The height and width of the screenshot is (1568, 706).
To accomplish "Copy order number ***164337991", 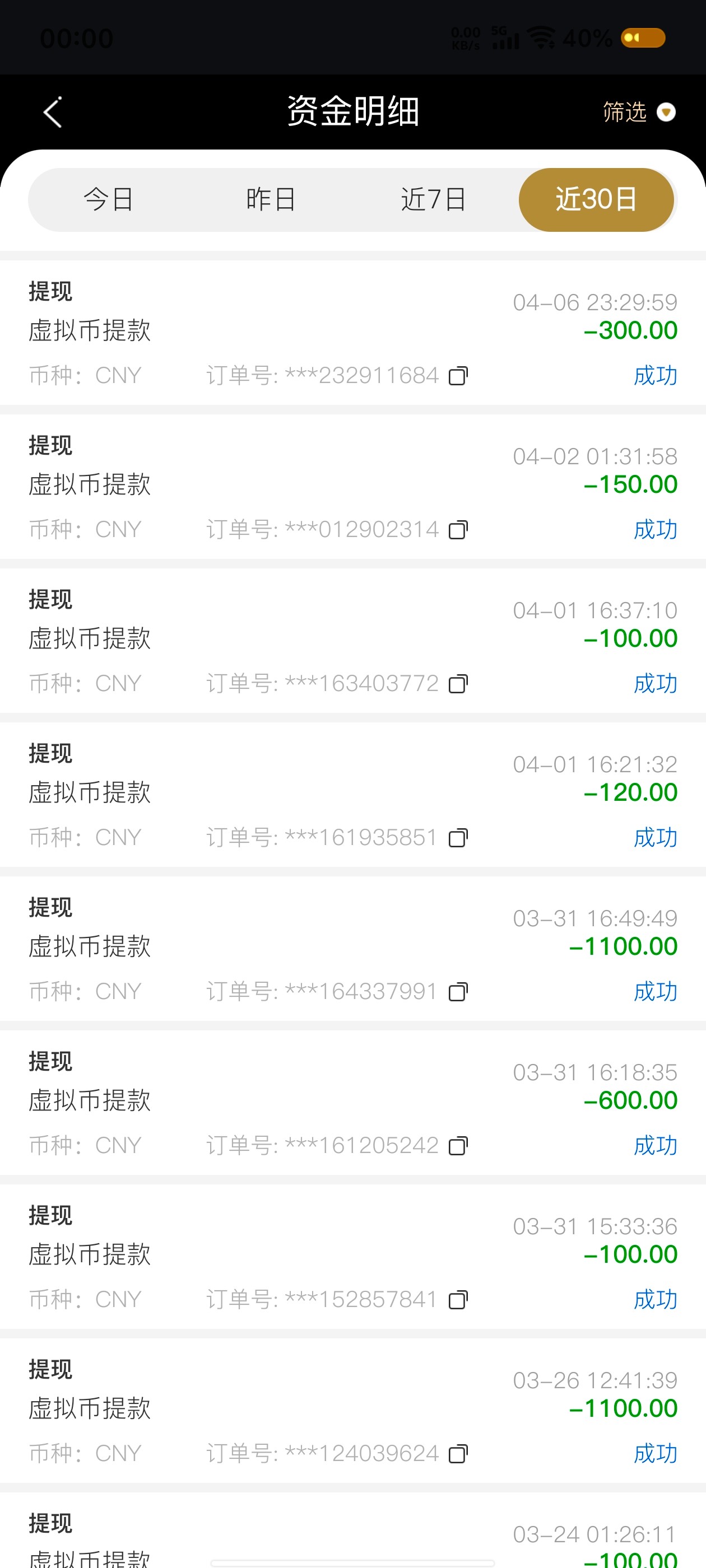I will point(458,992).
